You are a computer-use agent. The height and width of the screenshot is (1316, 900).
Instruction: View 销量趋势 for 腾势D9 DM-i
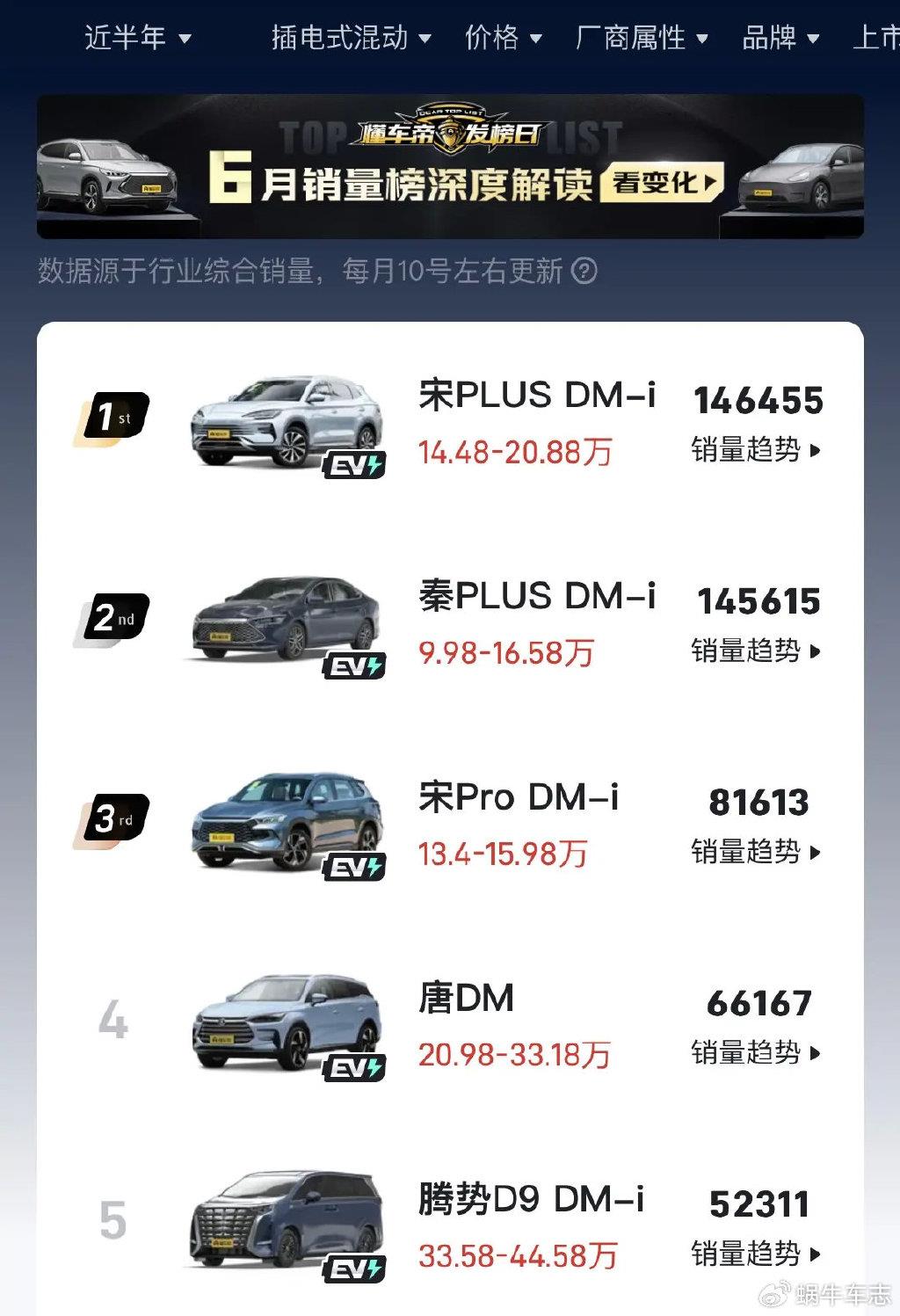(x=756, y=1254)
